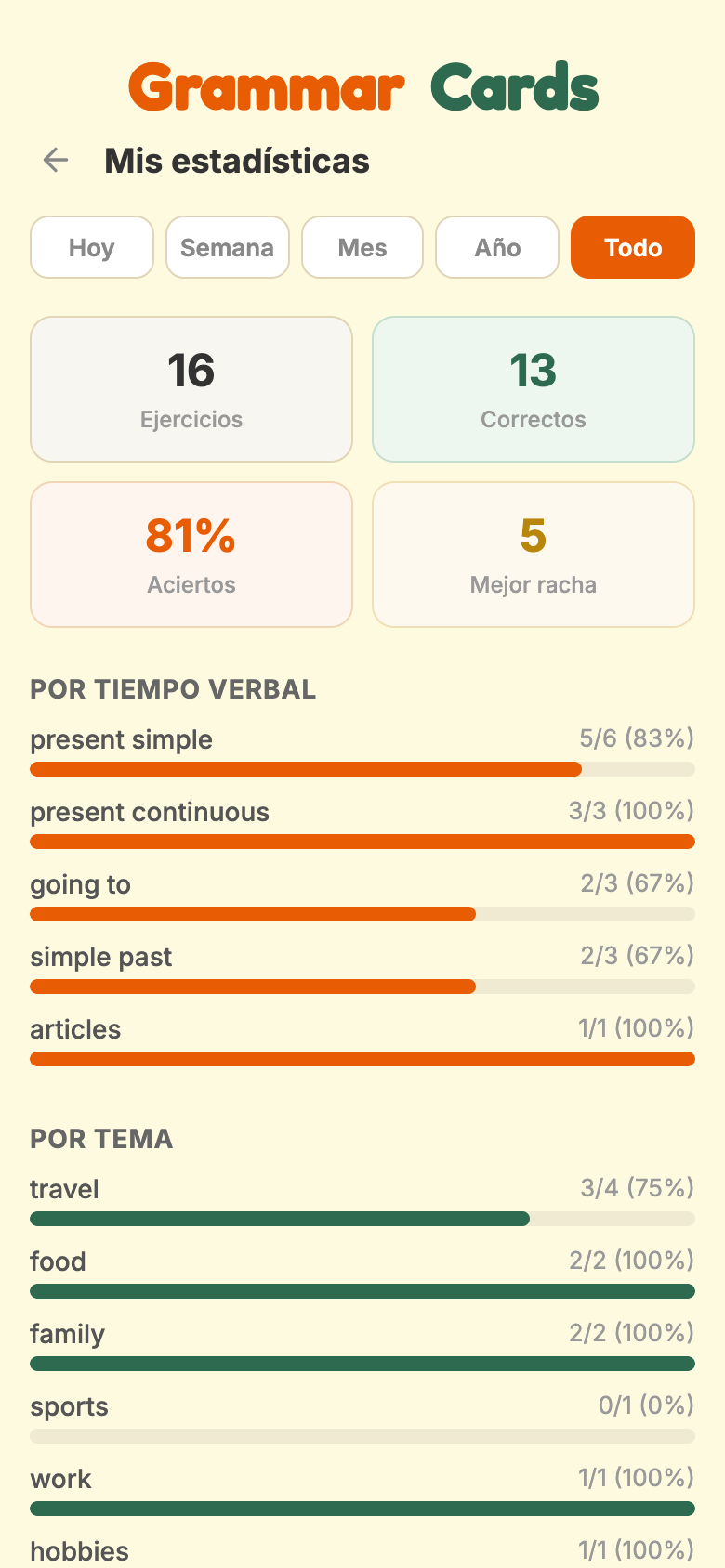Click the back arrow icon
Screen dimensions: 725x1568
56,160
